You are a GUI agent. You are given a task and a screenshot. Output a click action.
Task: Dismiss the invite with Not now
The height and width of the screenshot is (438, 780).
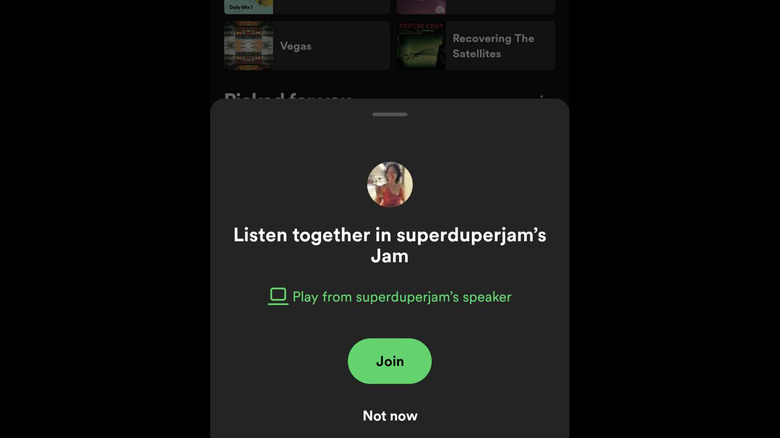[x=390, y=416]
